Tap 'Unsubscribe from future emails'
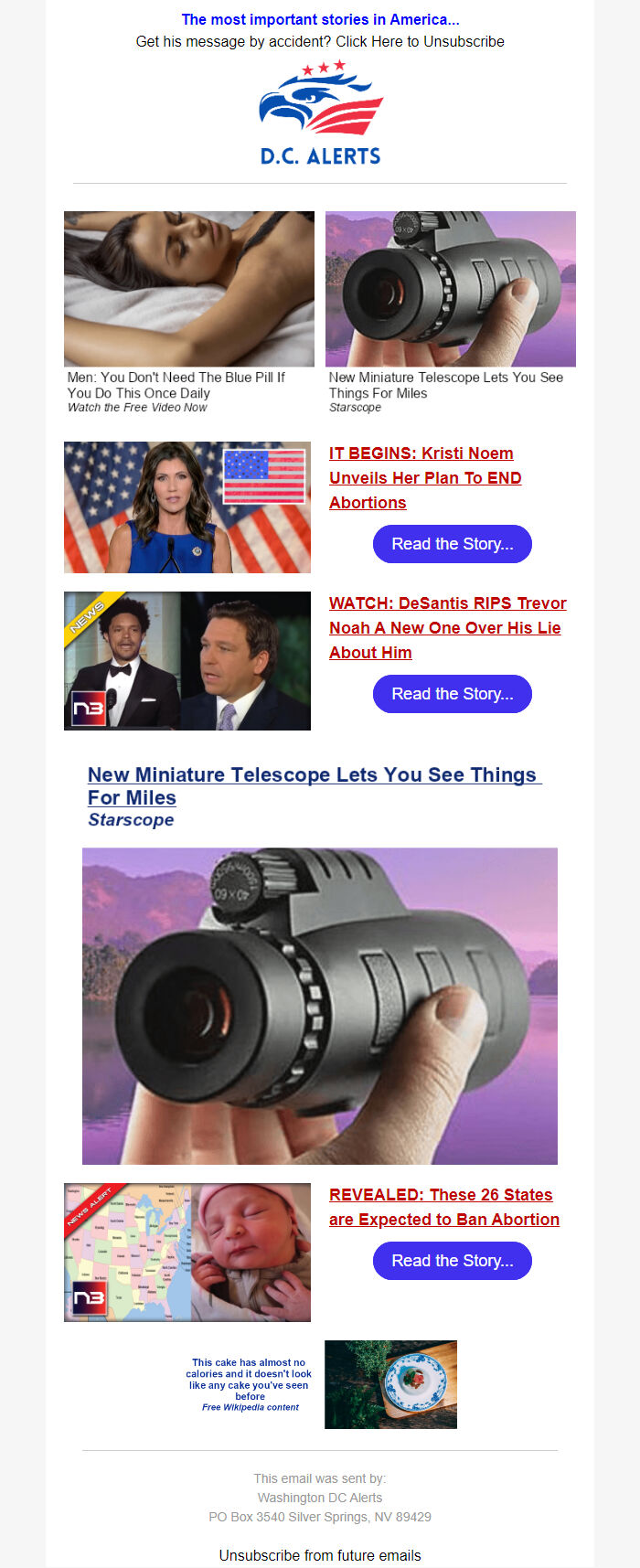Viewport: 640px width, 1568px height. click(320, 1555)
